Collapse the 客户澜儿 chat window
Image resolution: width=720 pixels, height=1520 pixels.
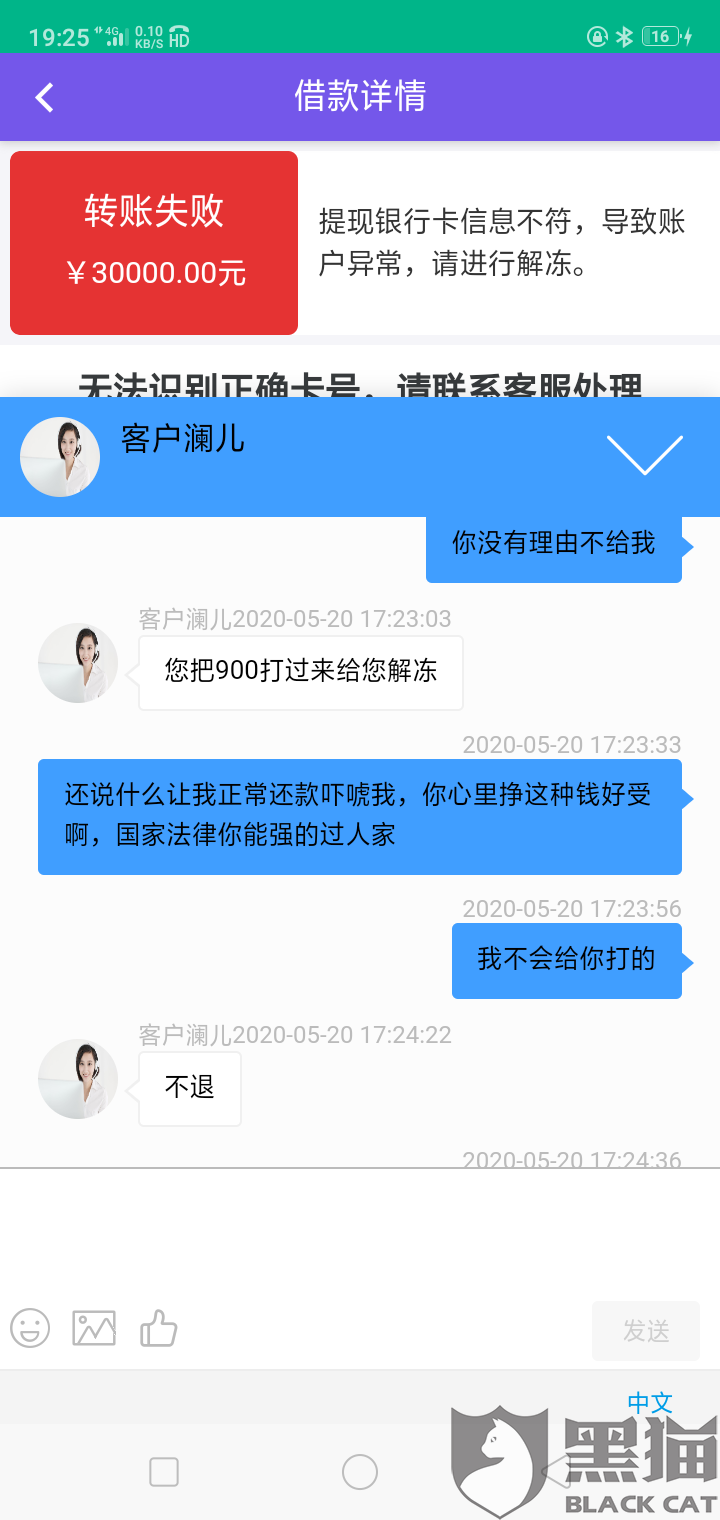click(644, 455)
